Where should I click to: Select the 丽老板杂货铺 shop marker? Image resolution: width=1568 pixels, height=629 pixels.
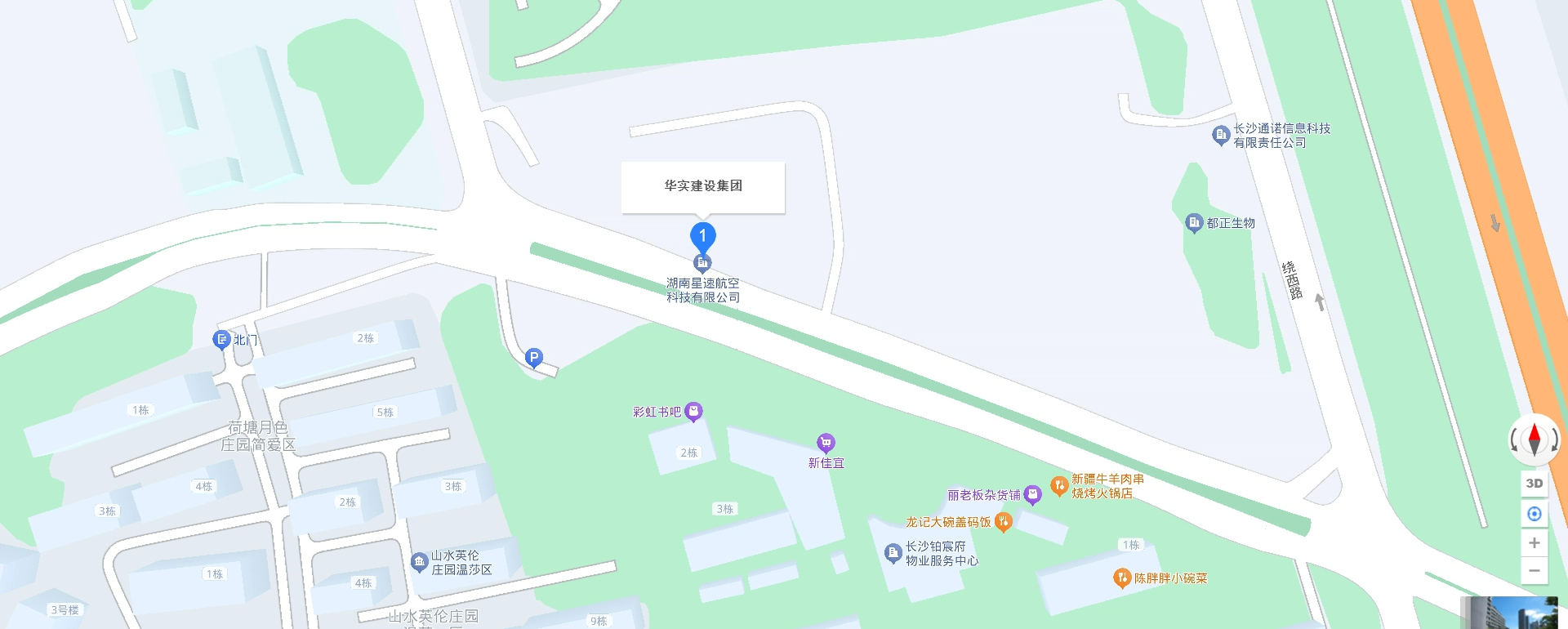pyautogui.click(x=1033, y=495)
